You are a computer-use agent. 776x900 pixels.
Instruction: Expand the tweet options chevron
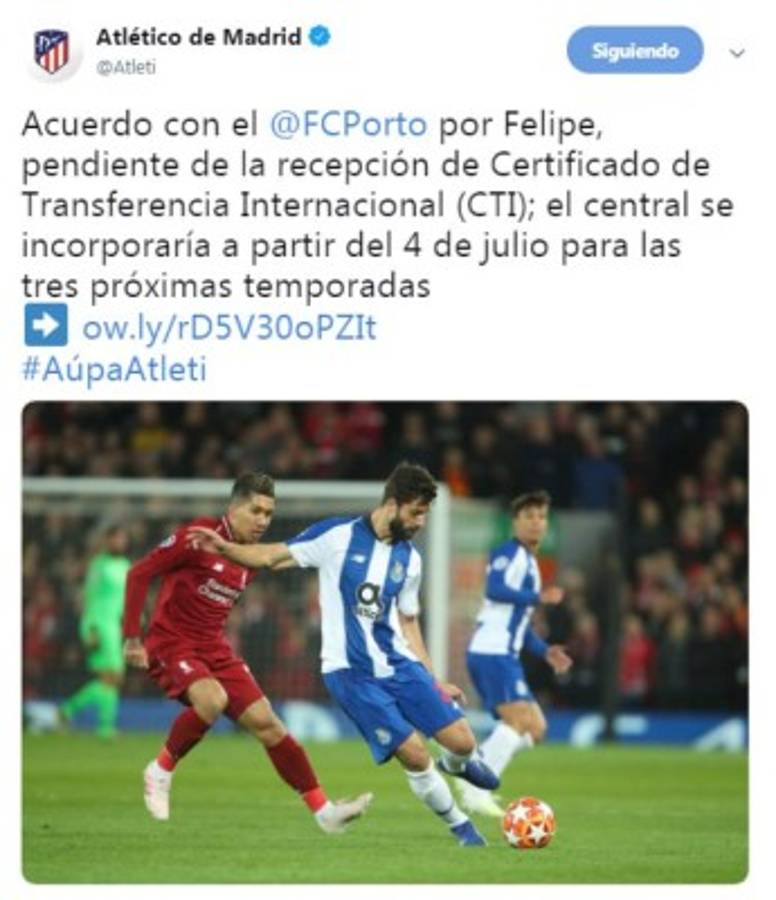coord(738,53)
